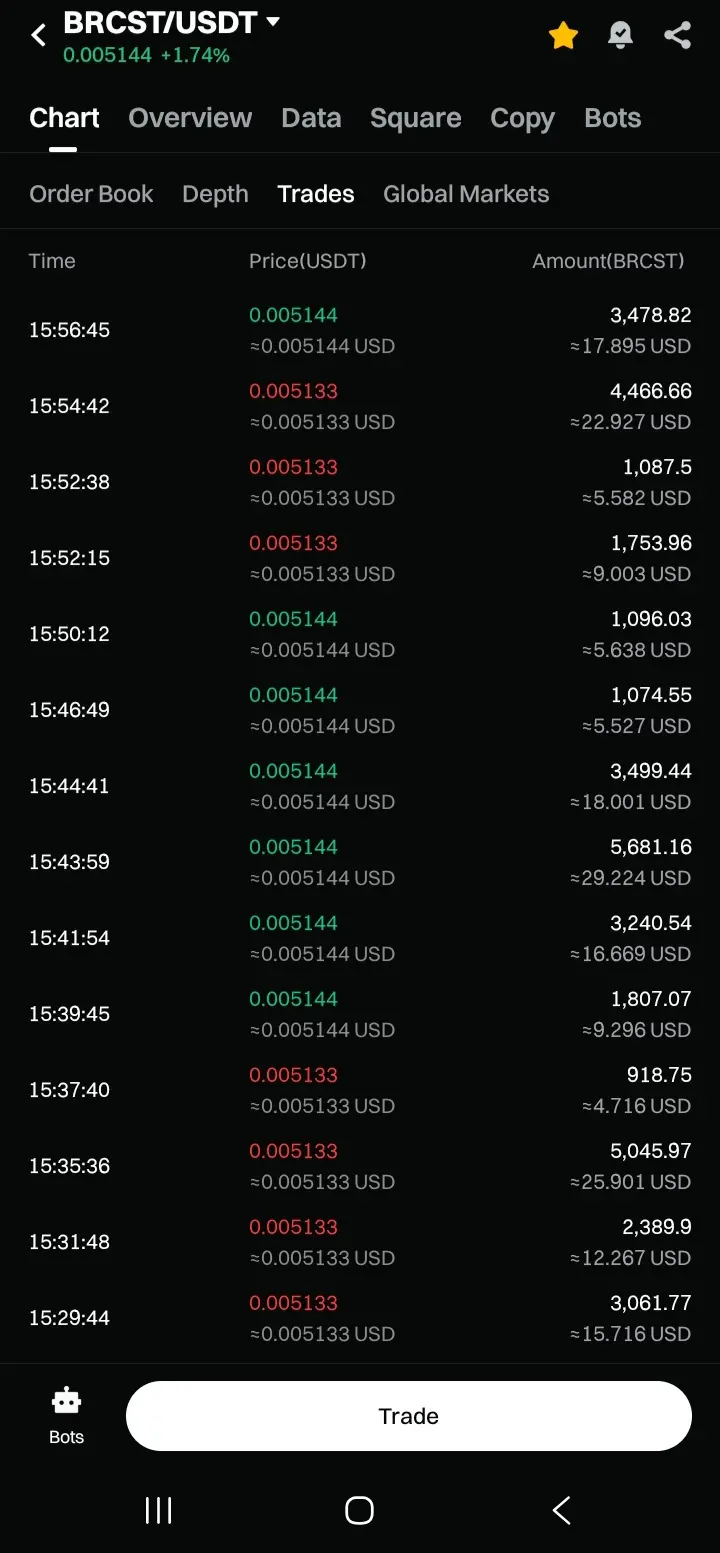Select the top Bots tab

click(612, 118)
